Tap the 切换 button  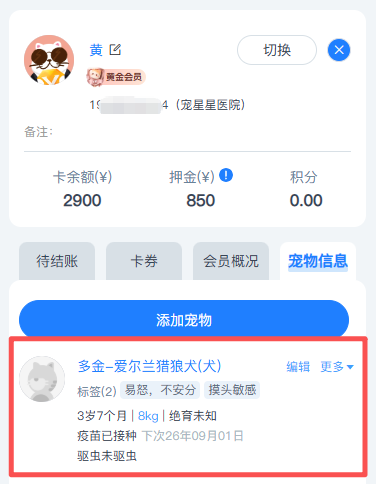277,50
